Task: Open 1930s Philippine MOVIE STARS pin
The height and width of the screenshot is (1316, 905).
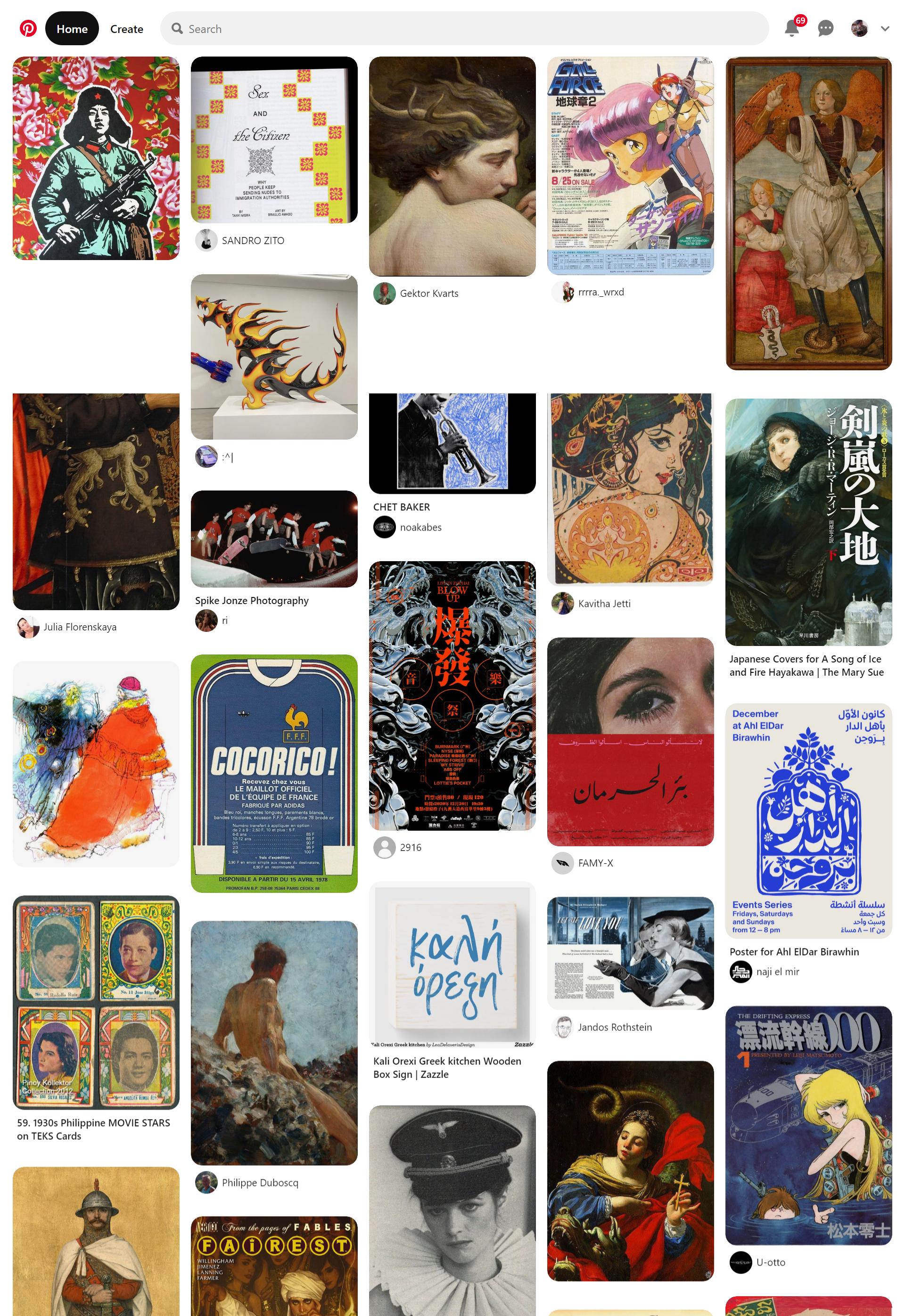Action: (96, 1002)
